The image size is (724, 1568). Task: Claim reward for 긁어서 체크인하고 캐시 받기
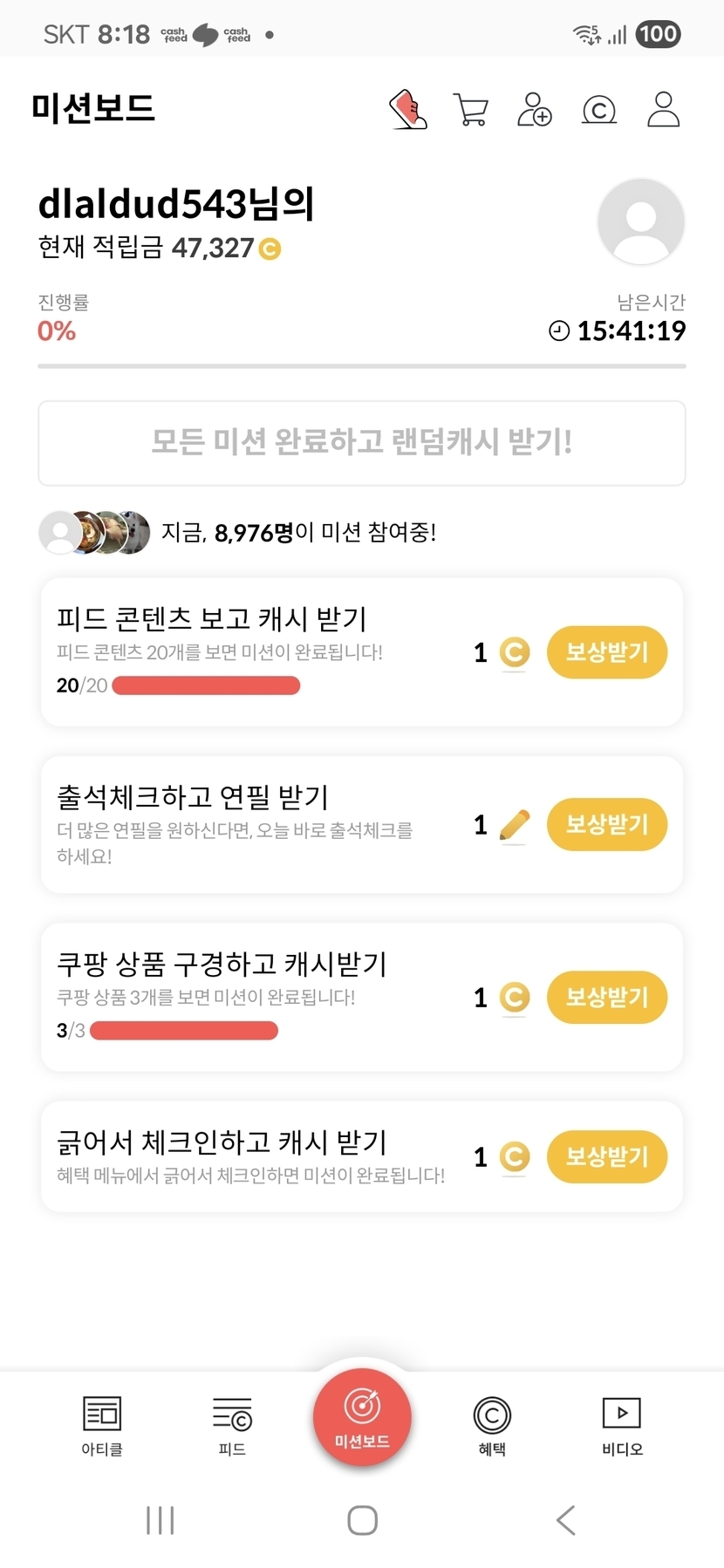pos(606,1156)
